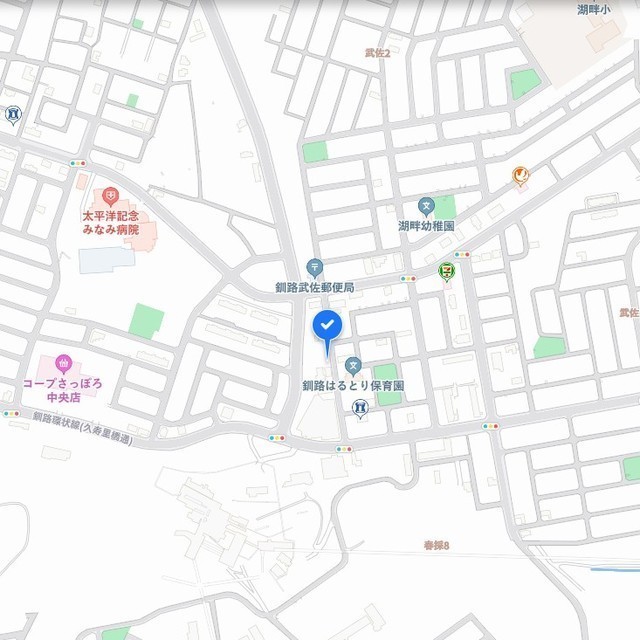Image resolution: width=640 pixels, height=640 pixels.
Task: Select the コープさっぽろ中央店 shopping marker
Action: coord(65,362)
